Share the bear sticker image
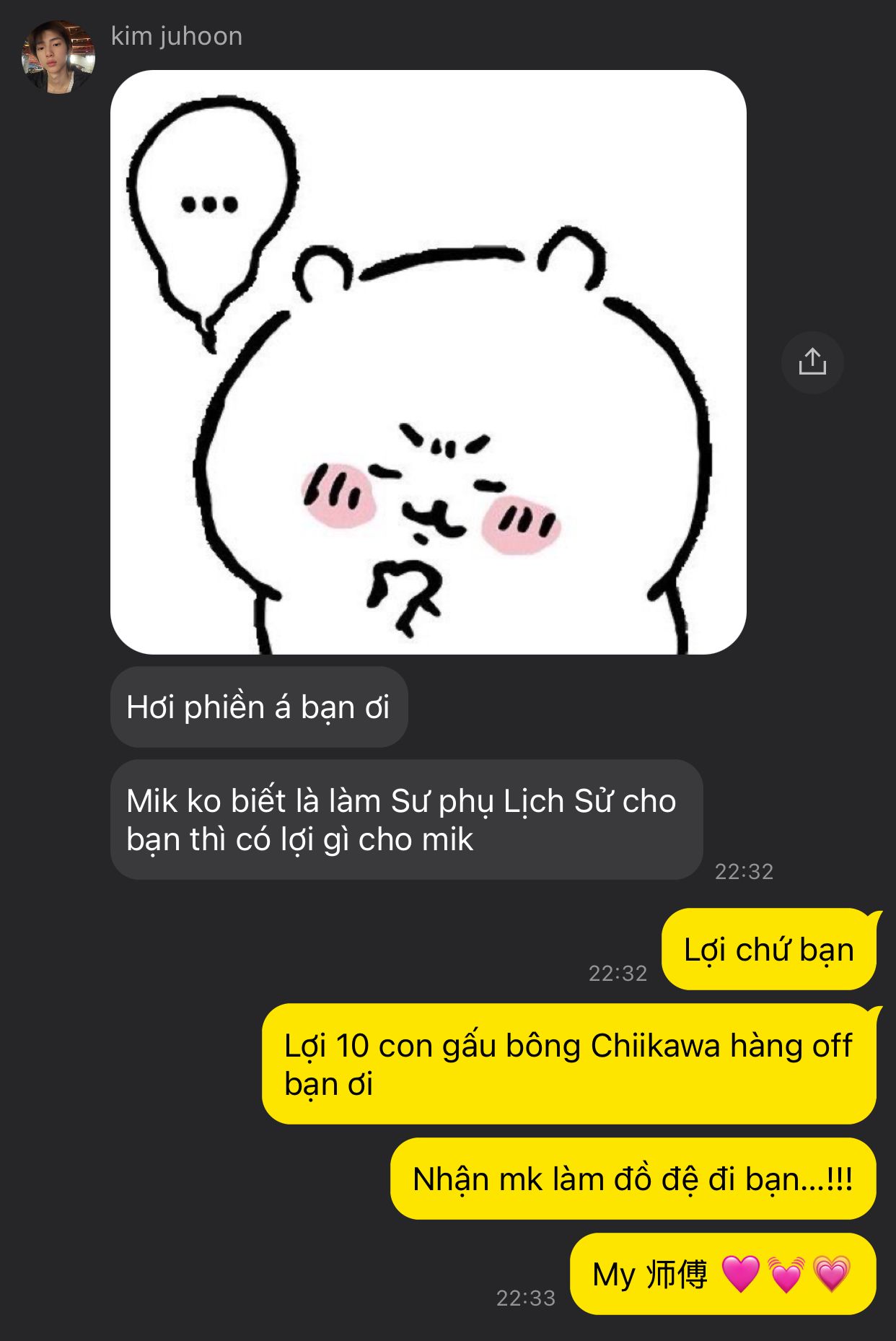The width and height of the screenshot is (896, 1341). coord(812,362)
